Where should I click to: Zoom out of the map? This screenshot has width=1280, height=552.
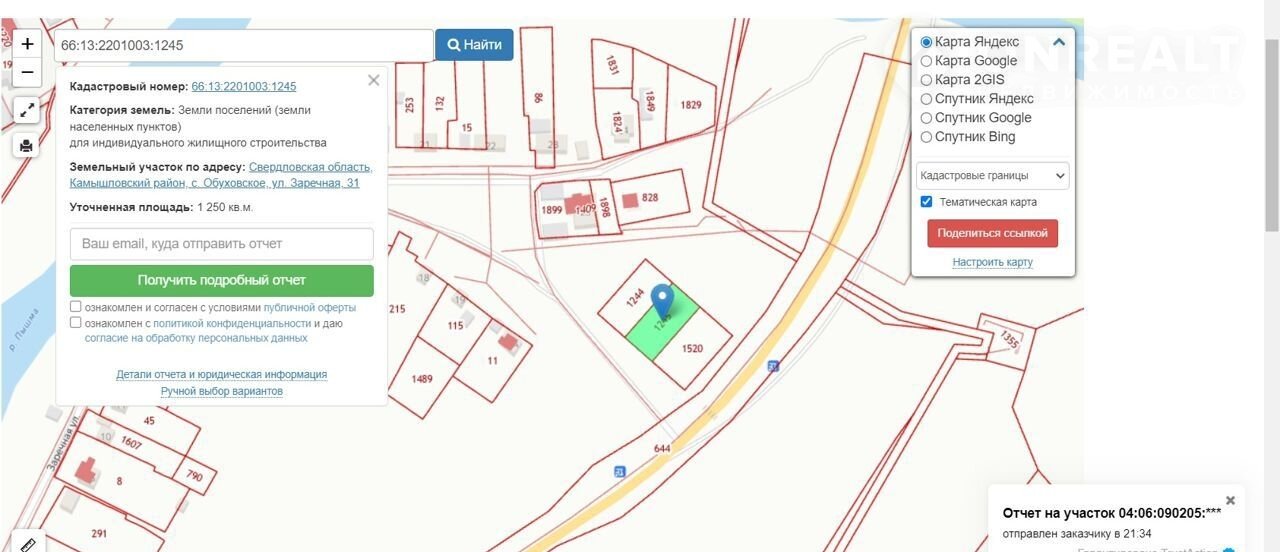coord(27,72)
